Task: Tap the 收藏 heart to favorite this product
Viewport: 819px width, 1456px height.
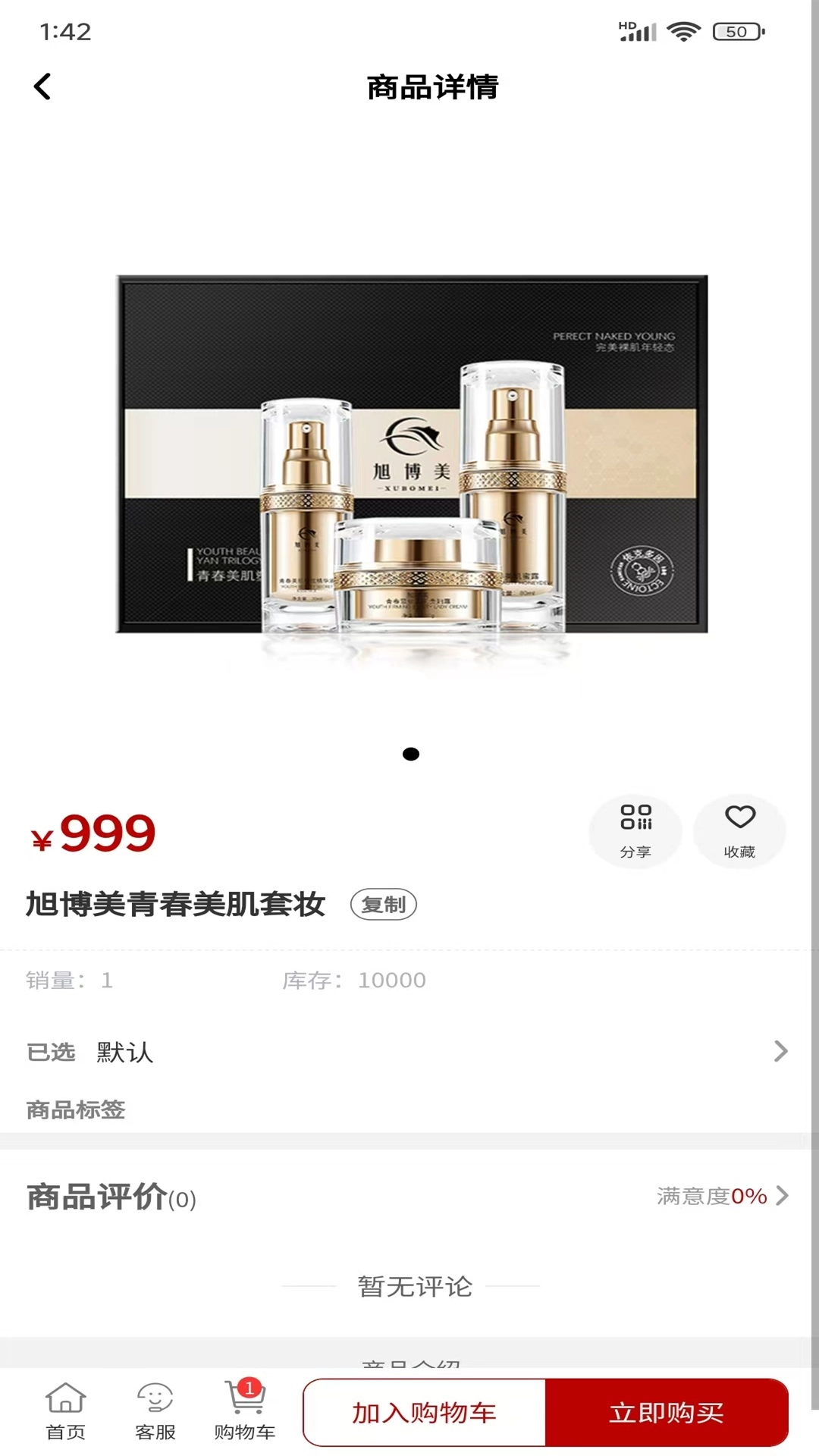Action: tap(739, 831)
